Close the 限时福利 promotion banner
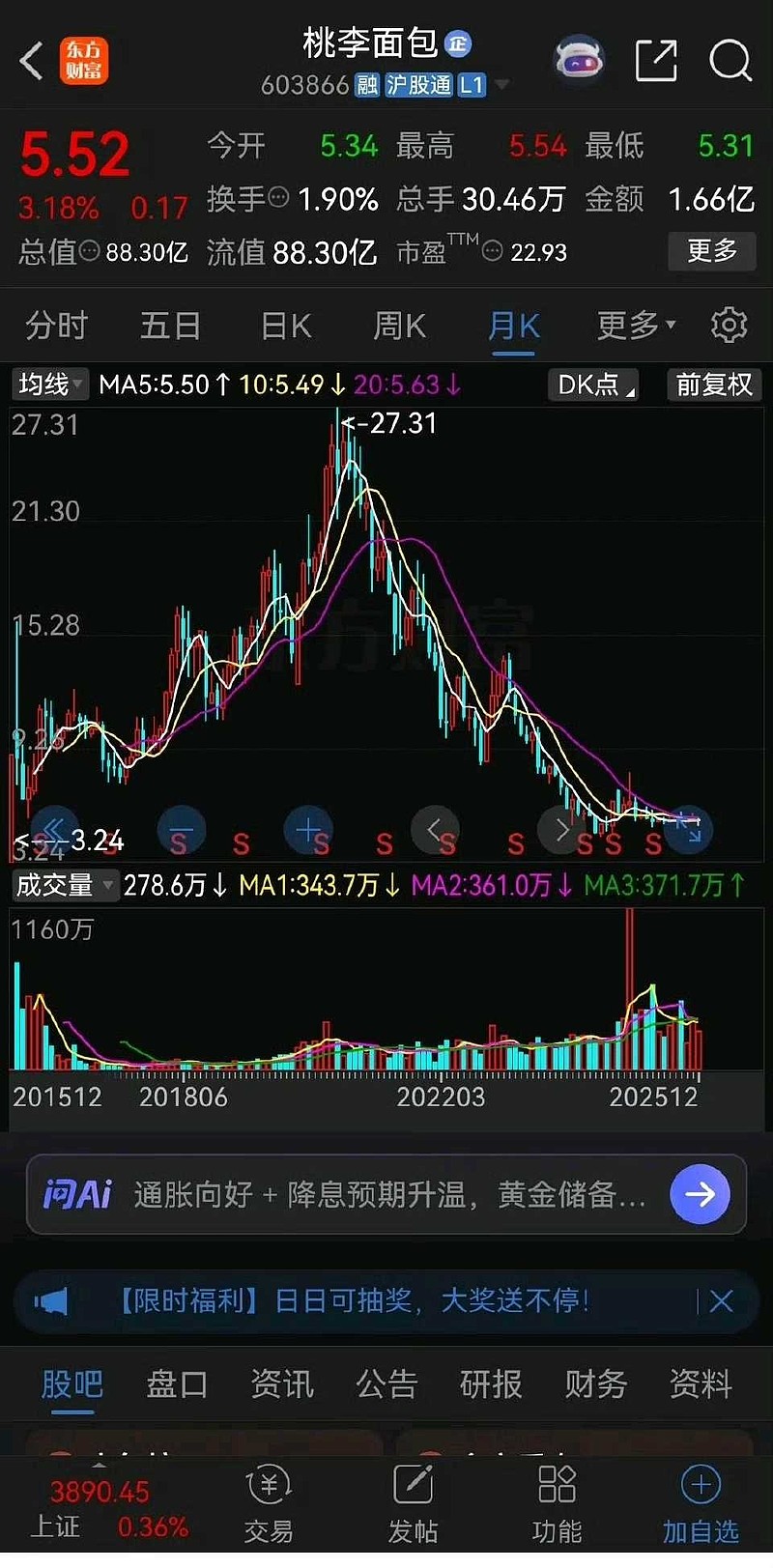The image size is (773, 1568). click(x=722, y=1301)
